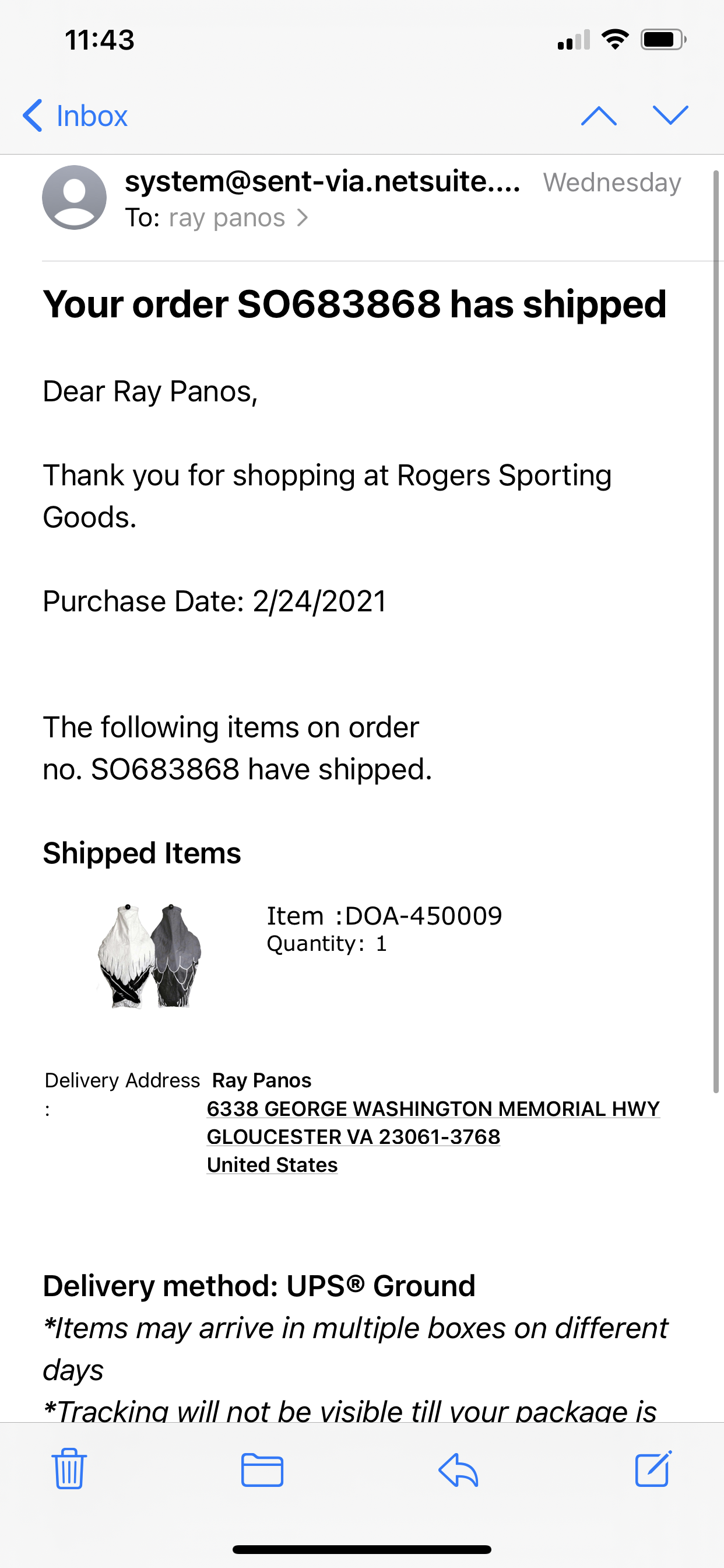Tap the shipped decoy product image
The height and width of the screenshot is (1568, 724).
pos(149,956)
